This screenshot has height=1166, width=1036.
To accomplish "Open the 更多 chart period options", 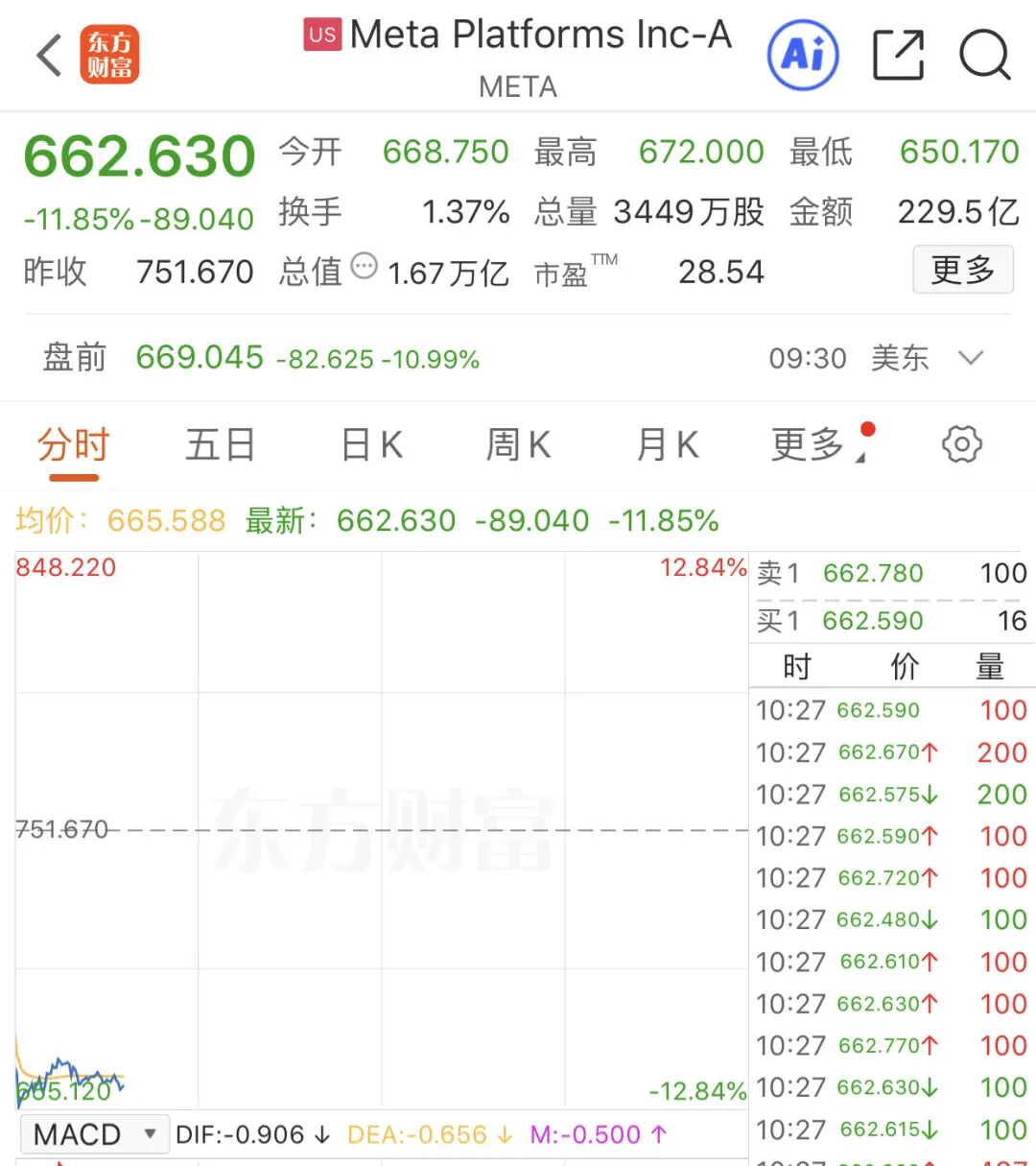I will click(811, 445).
